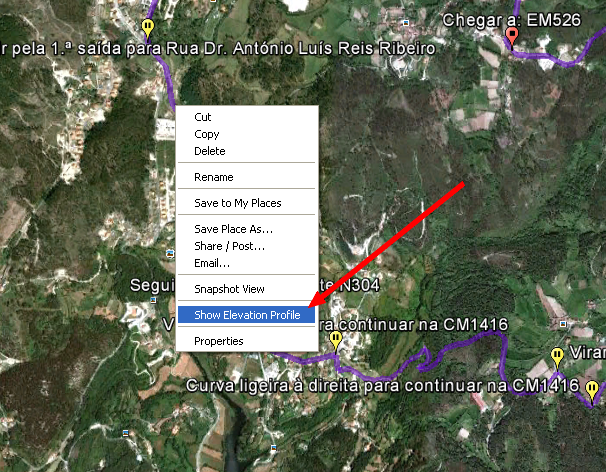The height and width of the screenshot is (472, 606).
Task: Select Cut from the context menu
Action: 203,117
